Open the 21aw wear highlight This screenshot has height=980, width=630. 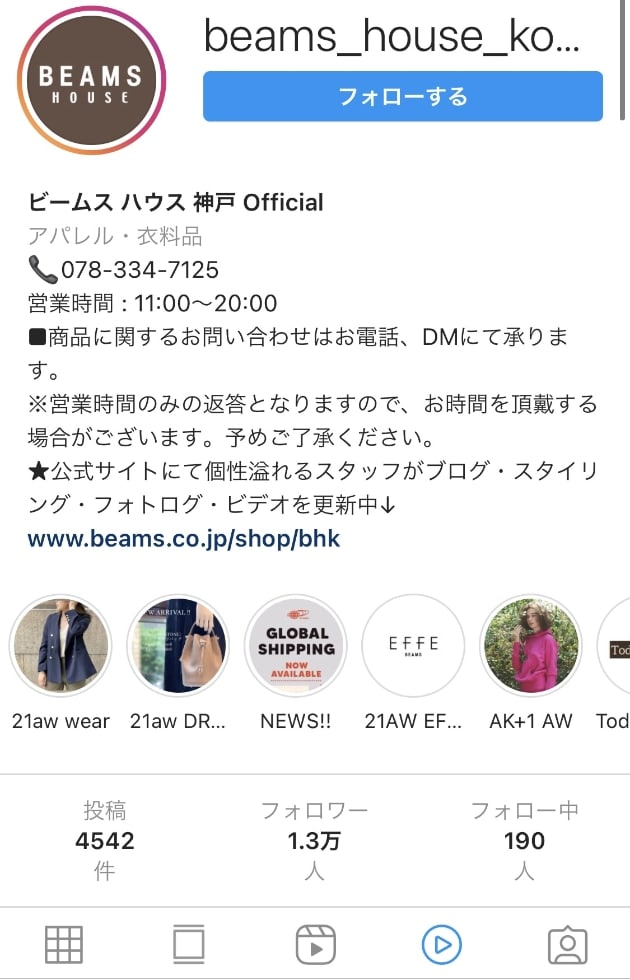click(x=60, y=646)
